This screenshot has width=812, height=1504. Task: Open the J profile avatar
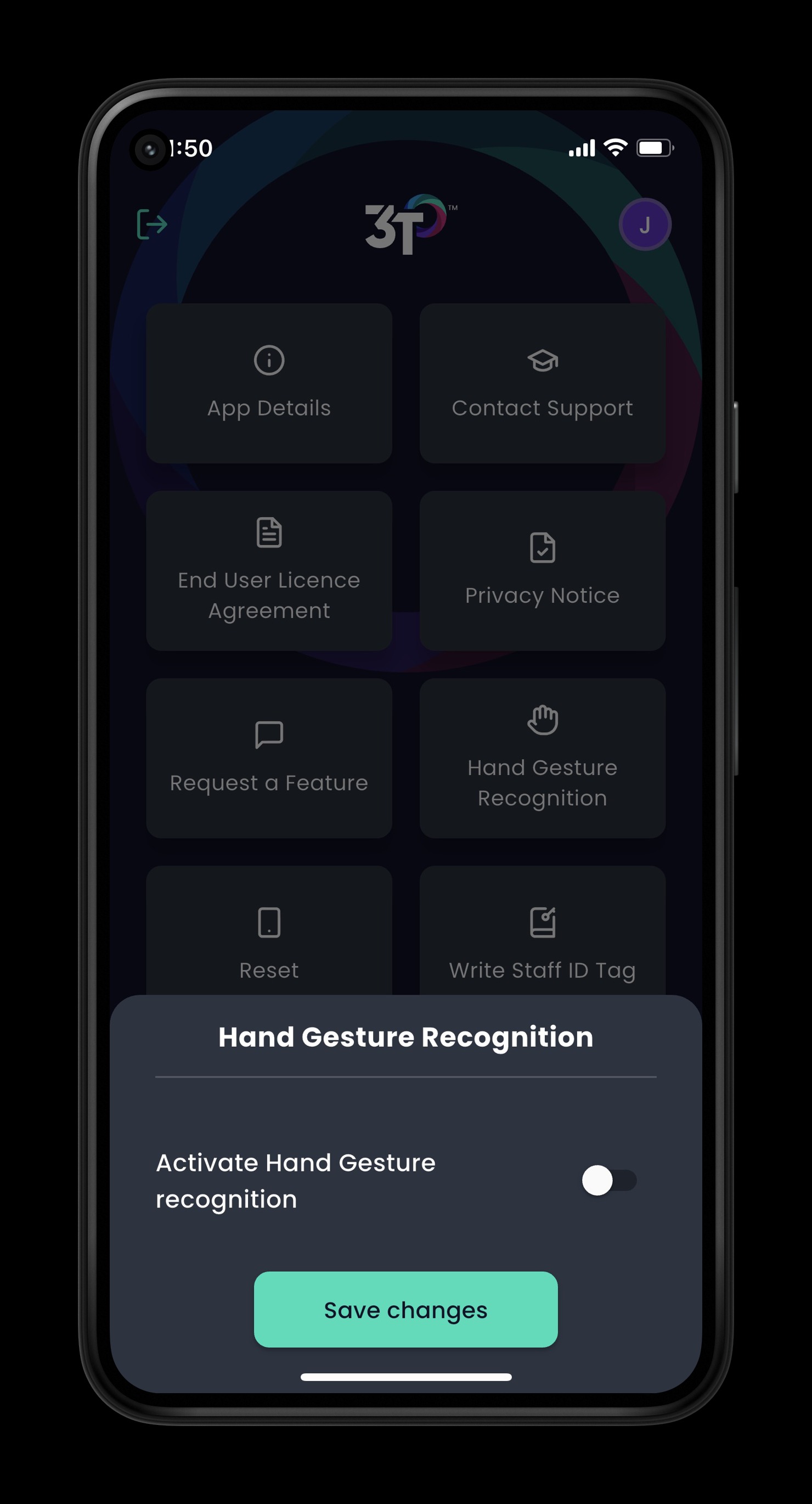[645, 225]
